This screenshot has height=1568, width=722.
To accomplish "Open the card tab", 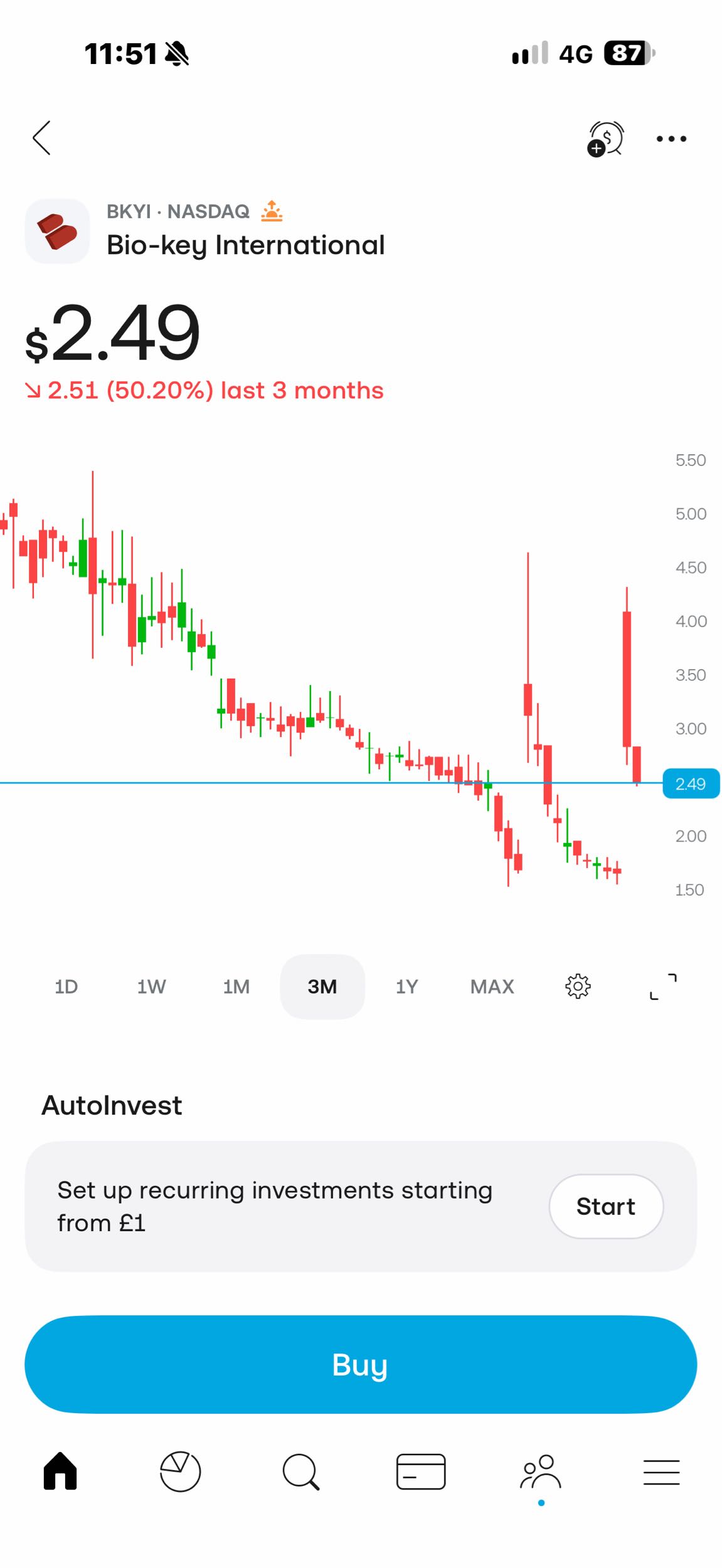I will (421, 1472).
